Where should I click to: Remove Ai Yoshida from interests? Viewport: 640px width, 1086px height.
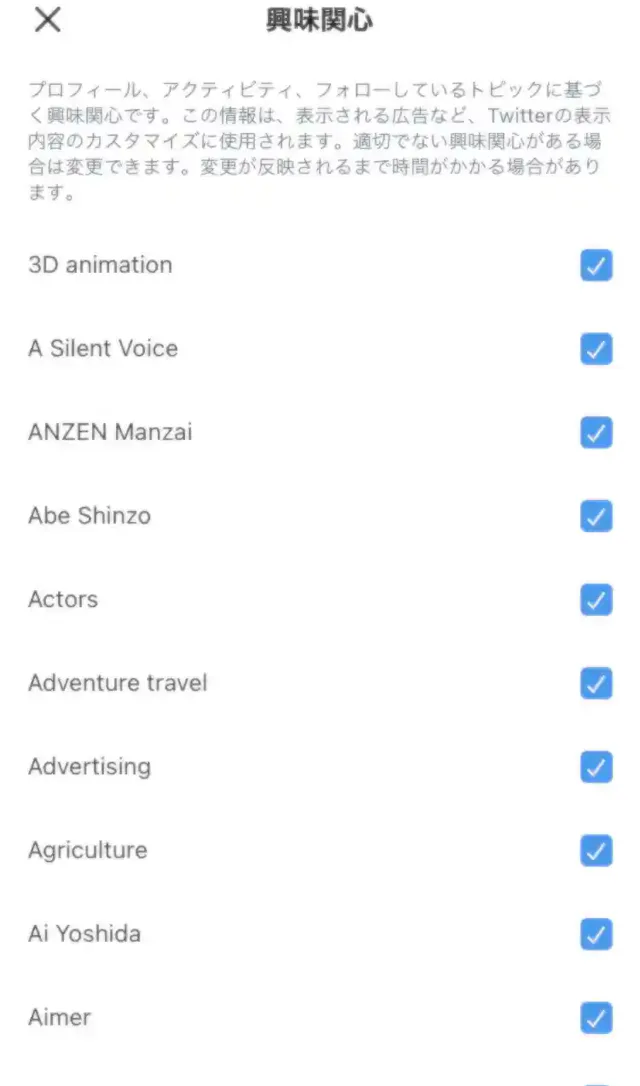click(x=596, y=934)
